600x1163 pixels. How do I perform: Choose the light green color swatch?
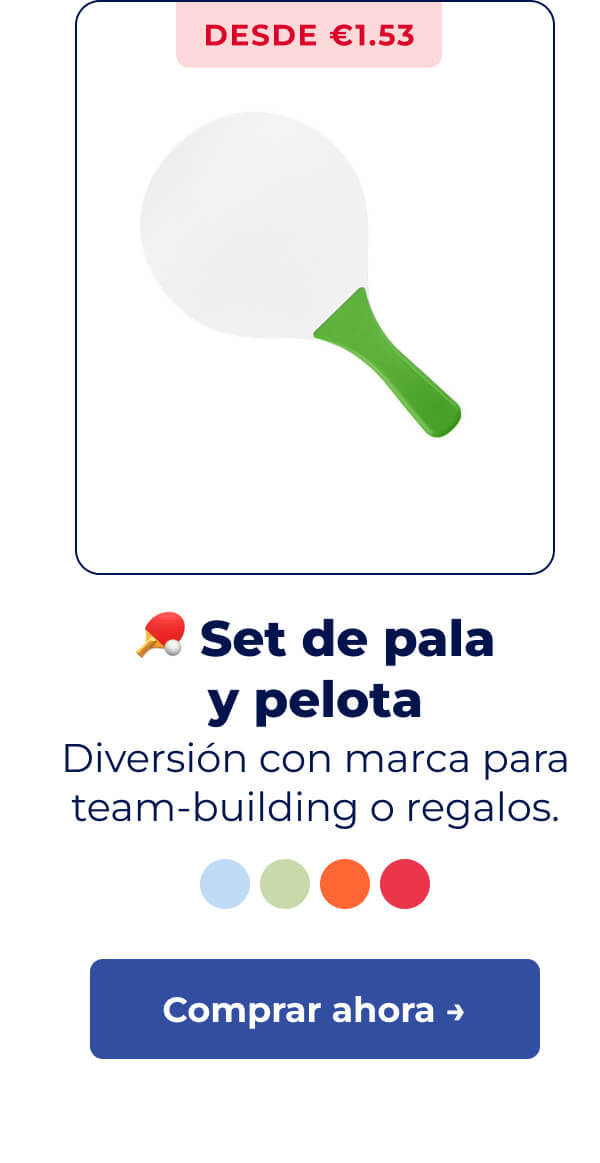click(x=285, y=884)
